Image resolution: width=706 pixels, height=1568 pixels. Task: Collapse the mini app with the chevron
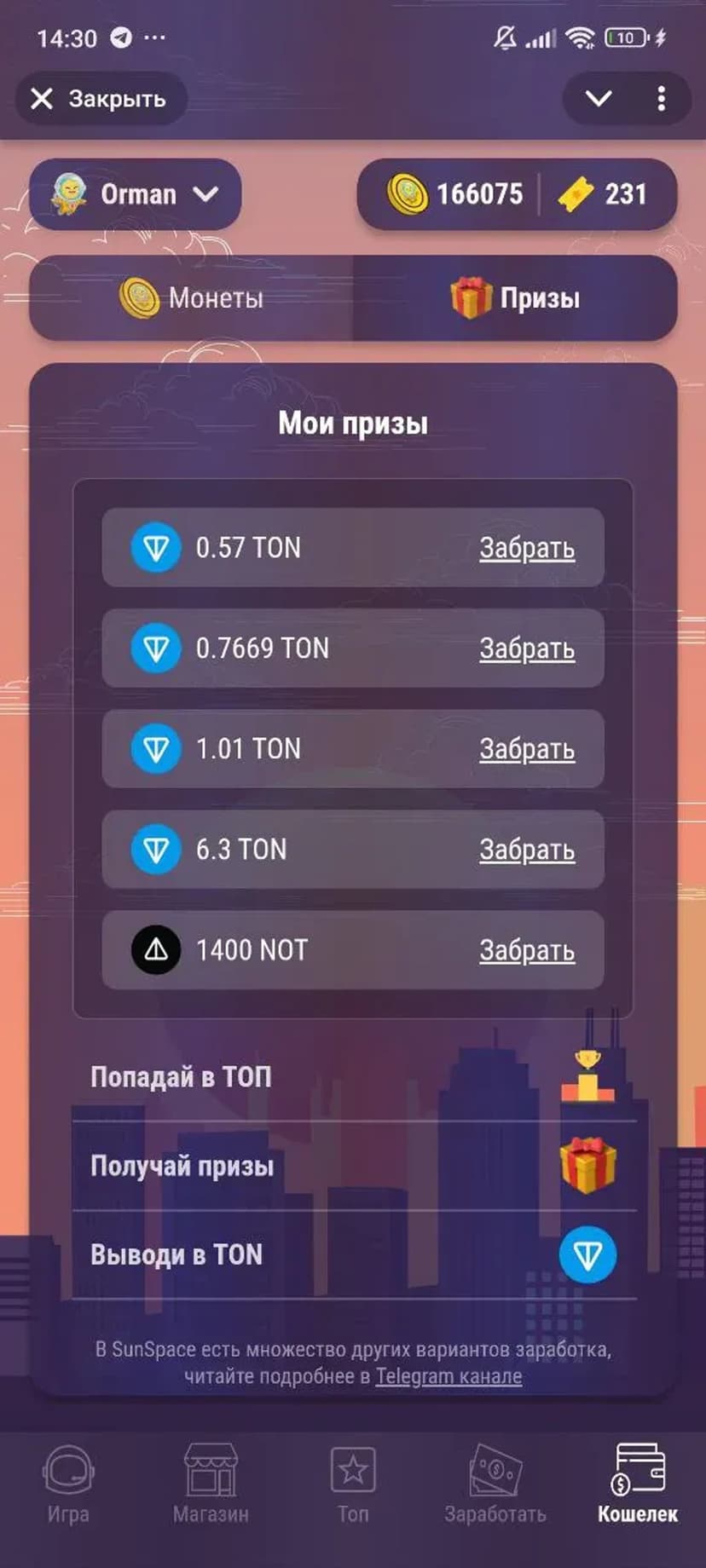pos(599,99)
